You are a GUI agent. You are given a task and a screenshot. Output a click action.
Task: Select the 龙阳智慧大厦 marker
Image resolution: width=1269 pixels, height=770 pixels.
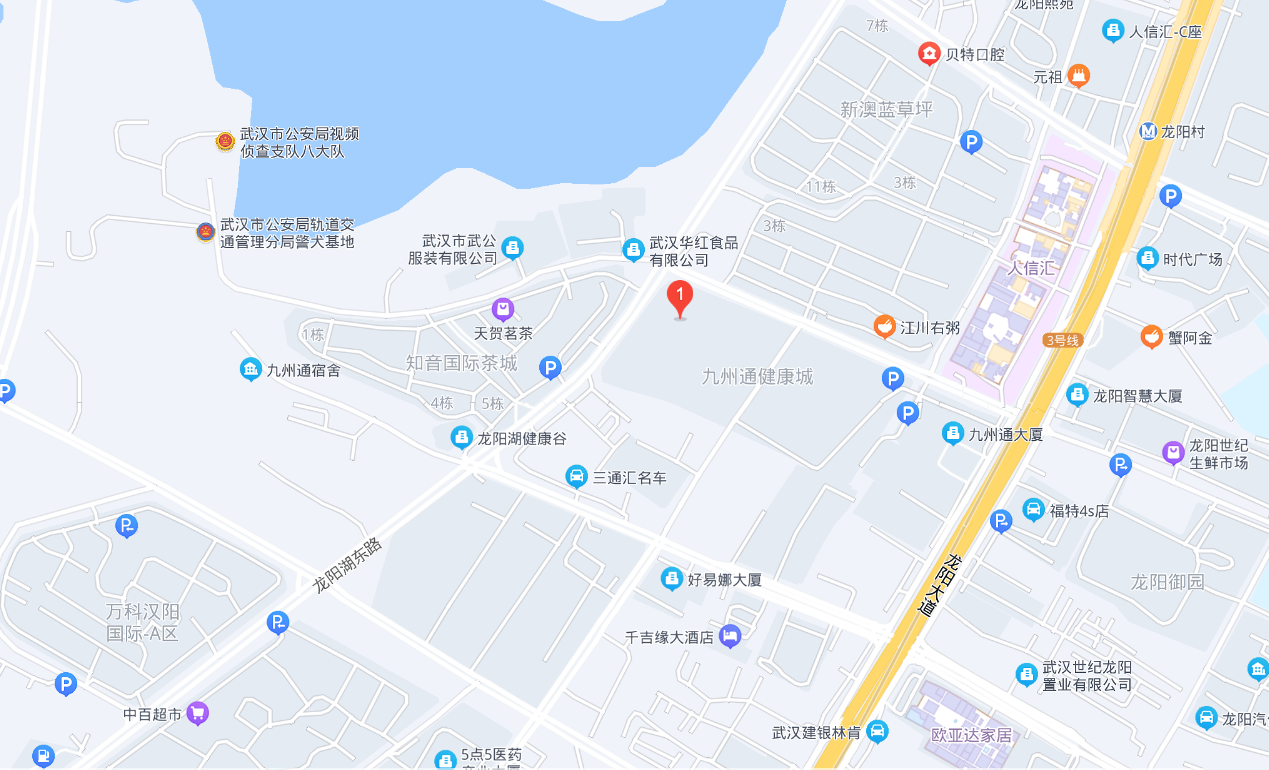(1077, 395)
